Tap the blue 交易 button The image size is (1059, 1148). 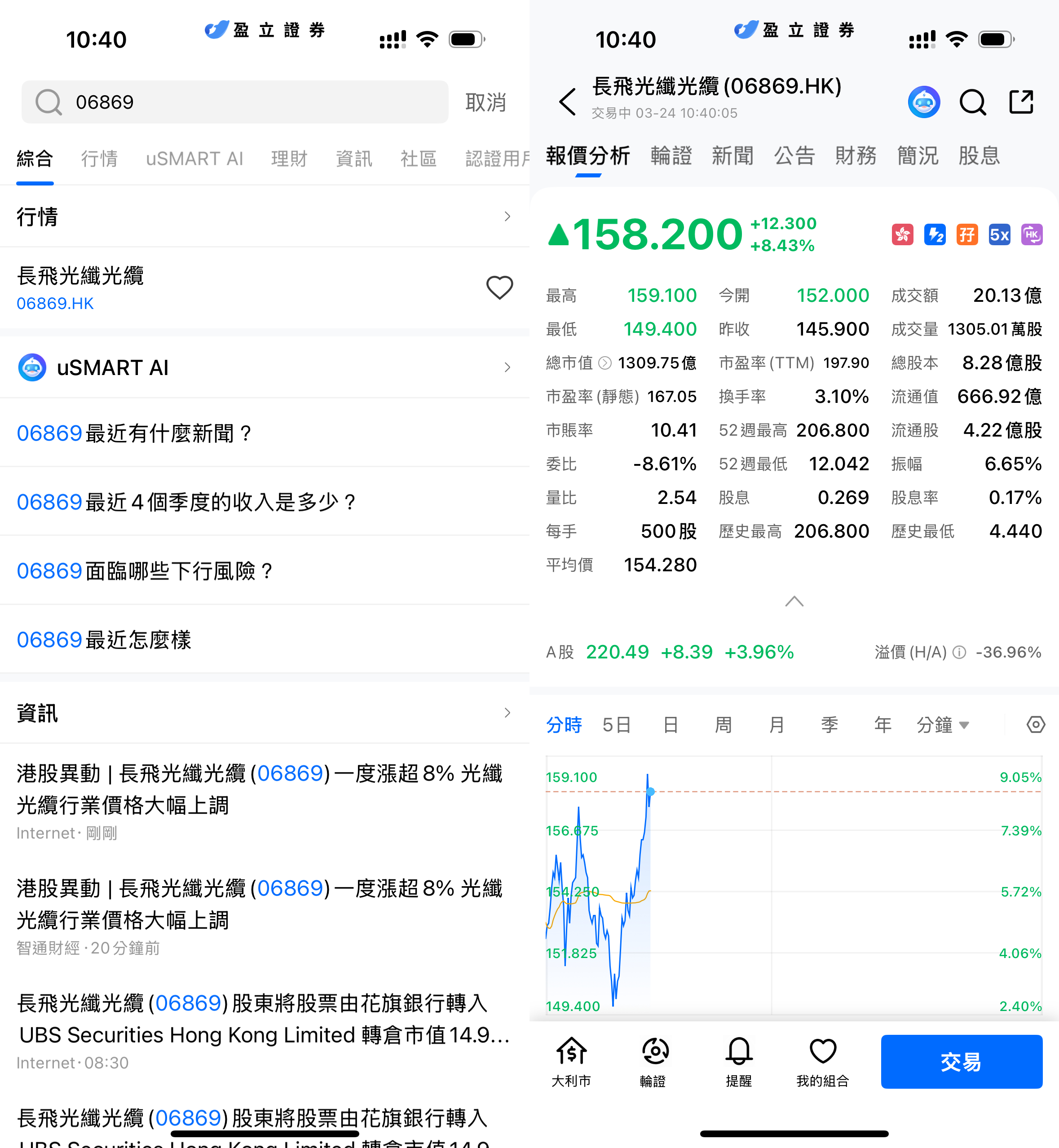961,1061
